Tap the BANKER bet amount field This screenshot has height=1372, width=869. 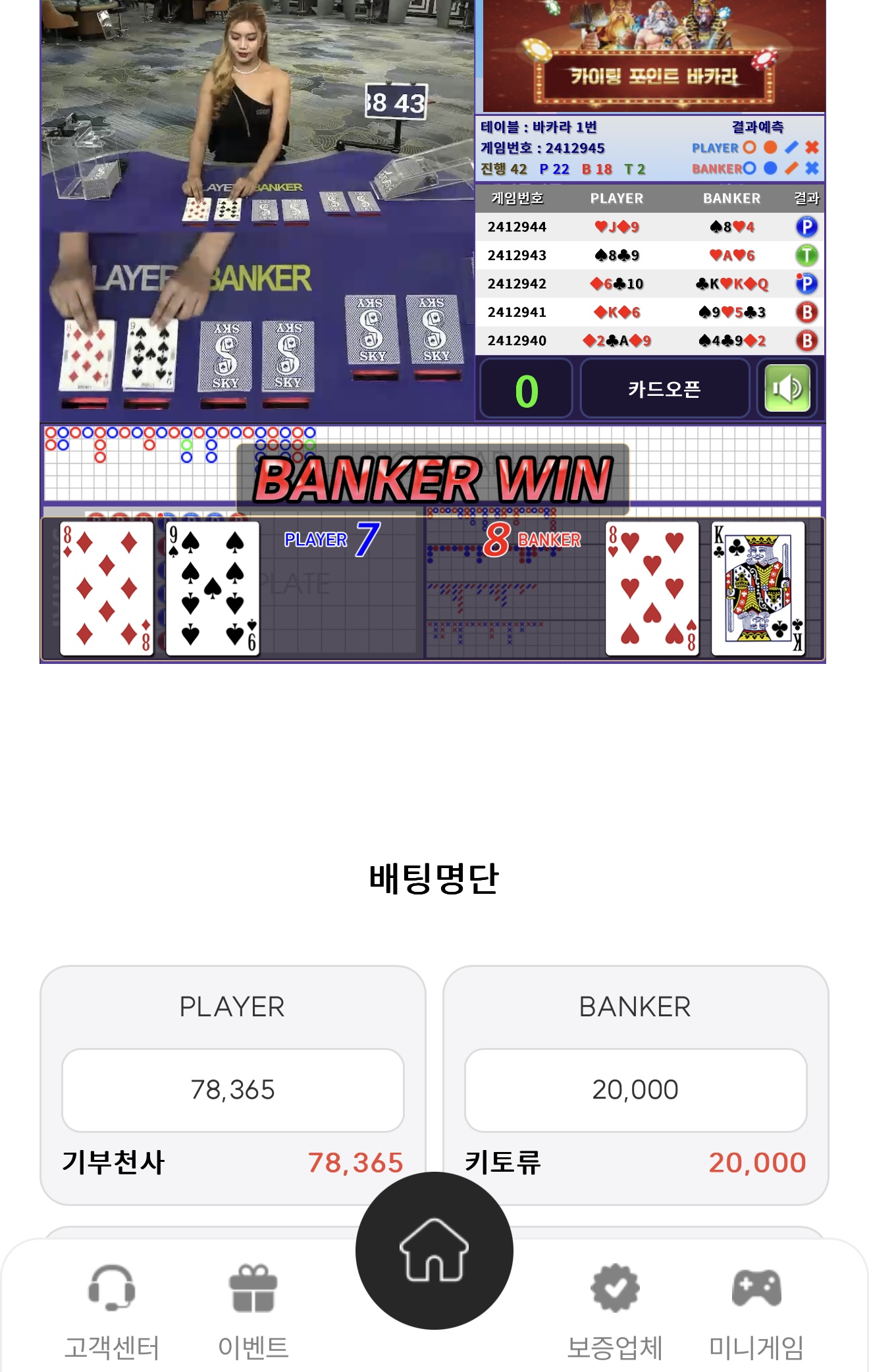tap(635, 1090)
